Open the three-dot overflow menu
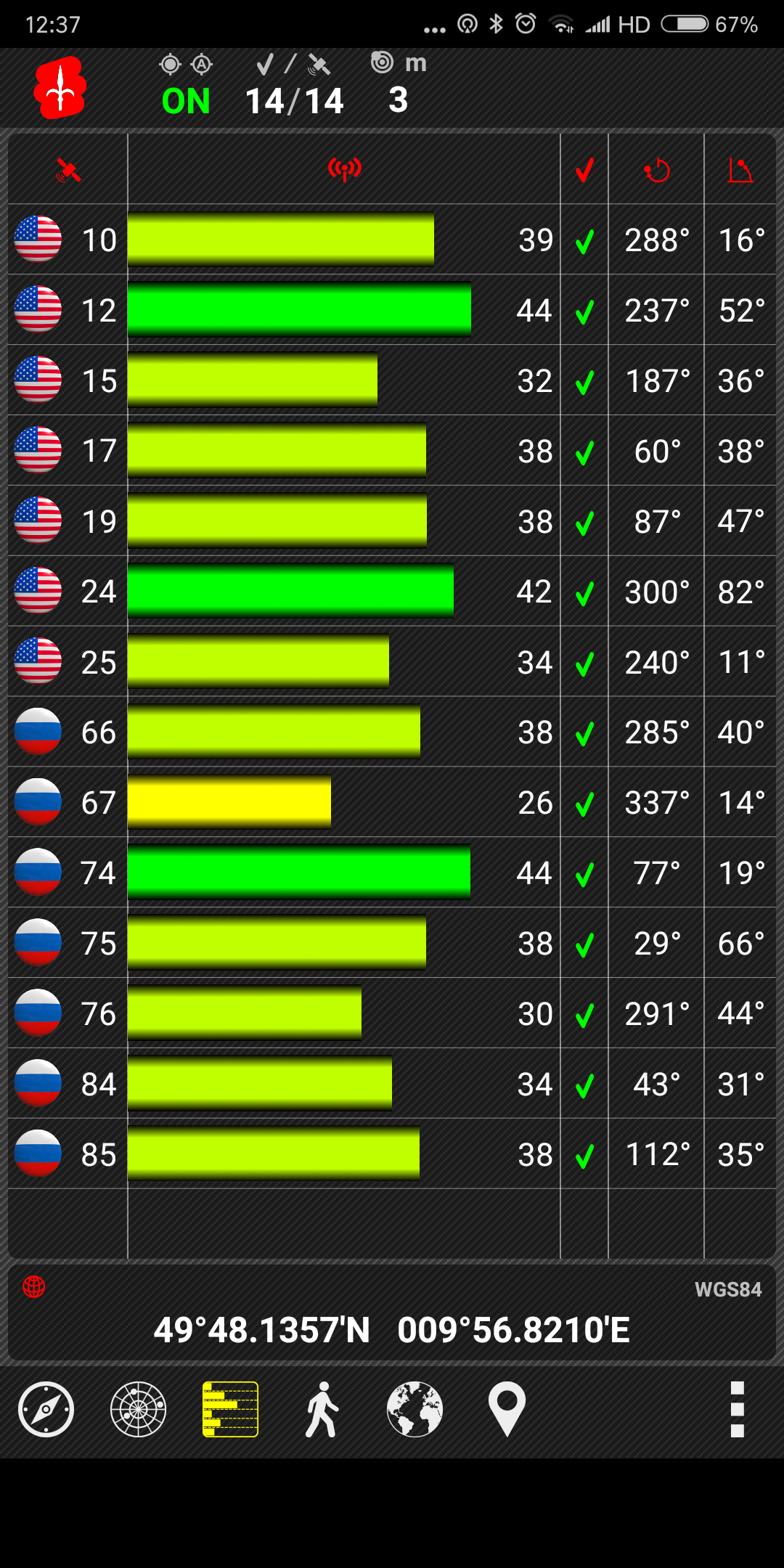 [738, 1410]
